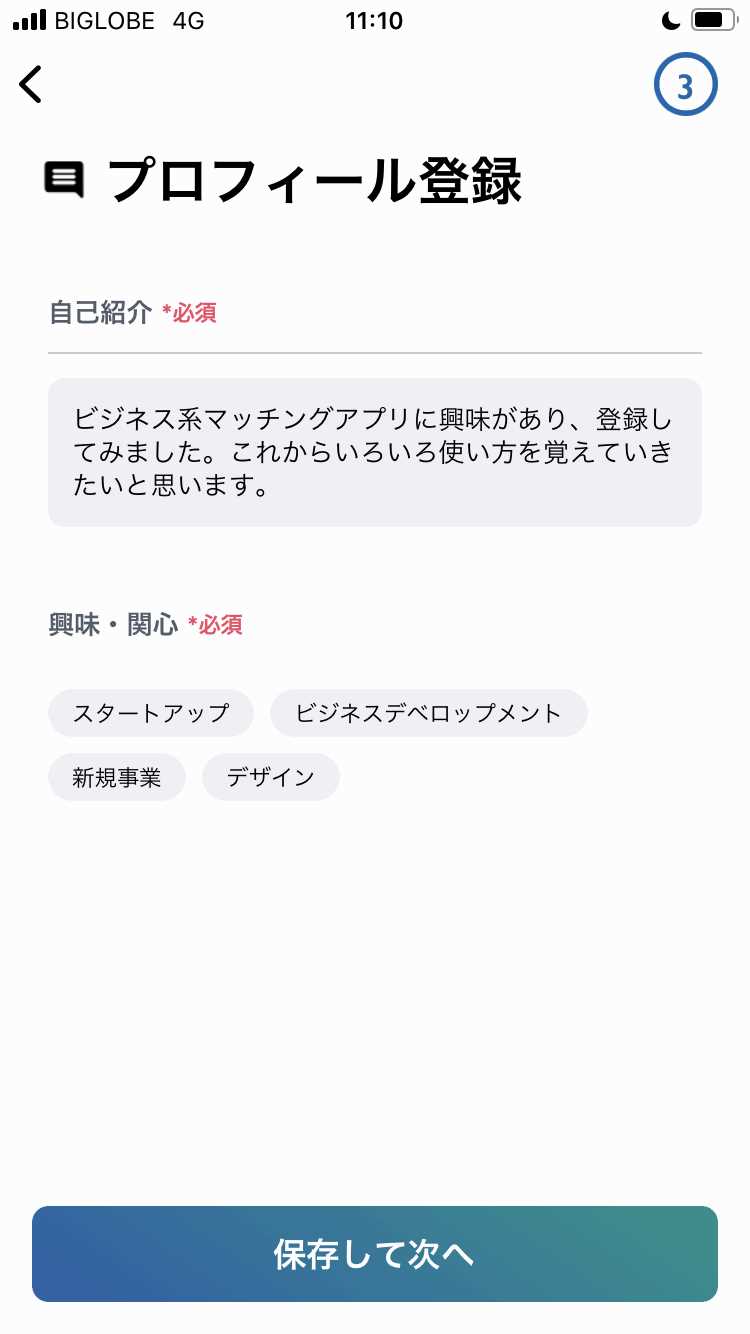Image resolution: width=750 pixels, height=1334 pixels.
Task: Tap the 必須 label next to 自己紹介
Action: pyautogui.click(x=191, y=313)
